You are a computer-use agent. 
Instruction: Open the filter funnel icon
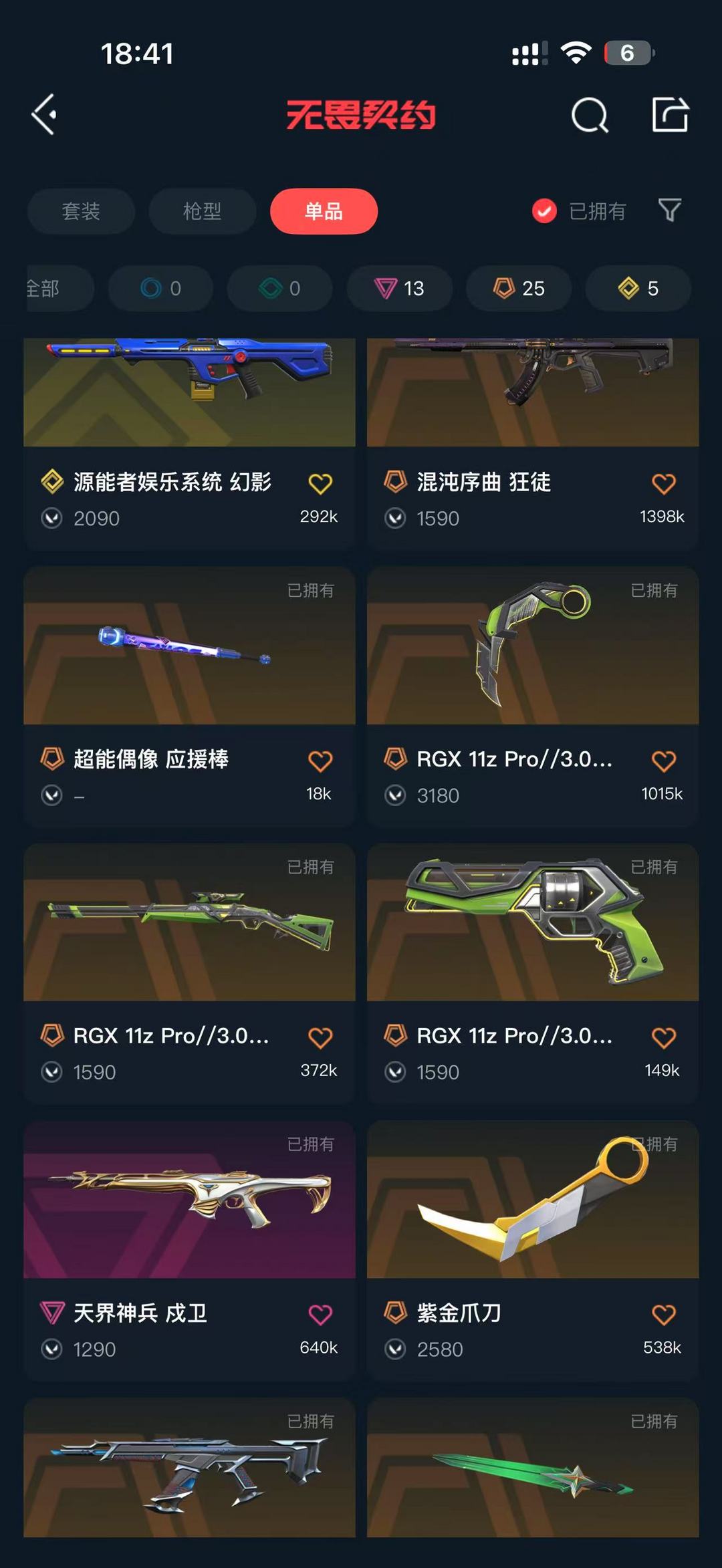click(670, 210)
